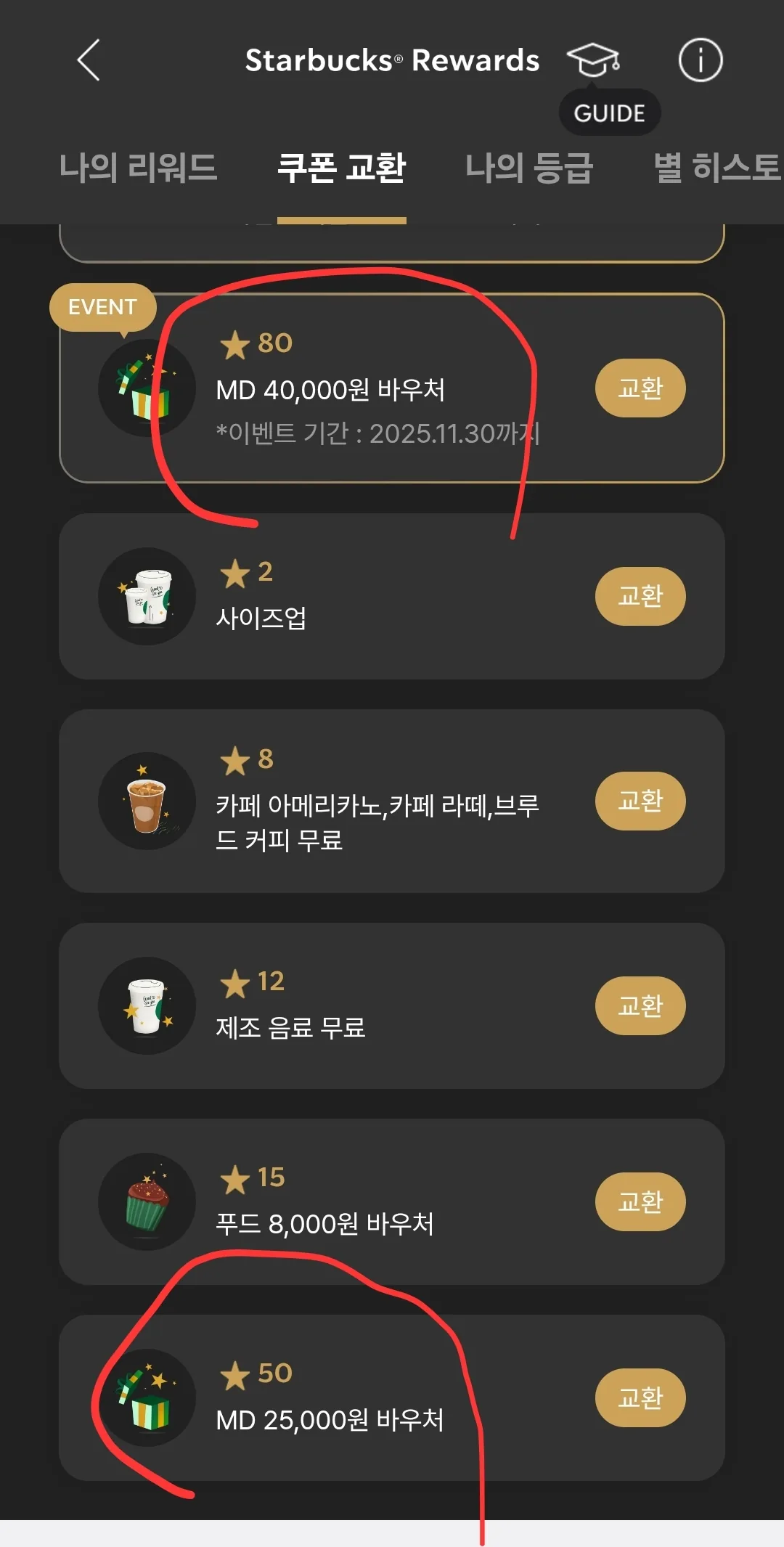Exchange 8 stars for free 카페 아메리카노 coupon
This screenshot has height=1547, width=784.
(x=640, y=801)
